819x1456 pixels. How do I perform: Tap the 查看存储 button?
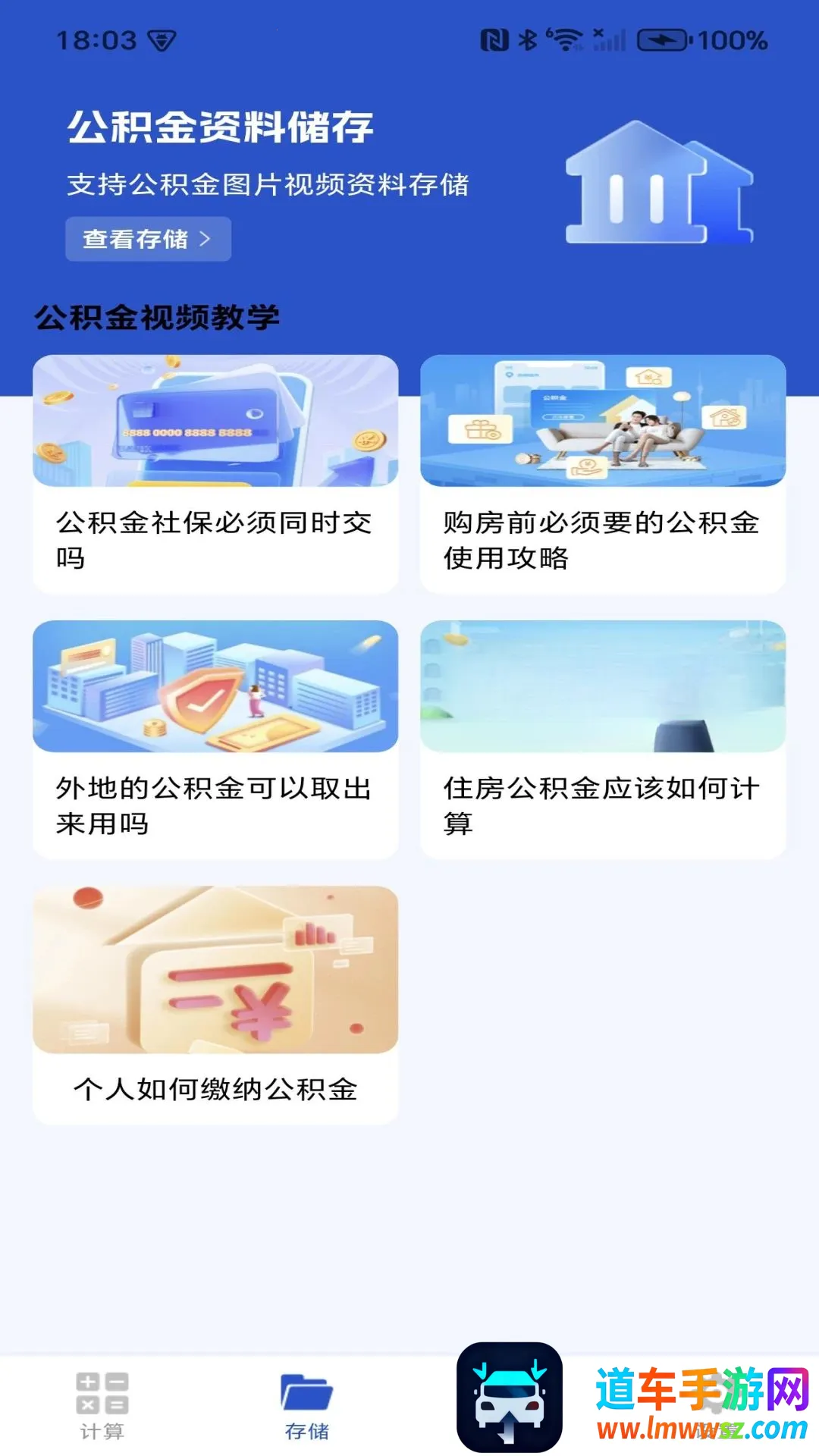[x=148, y=239]
